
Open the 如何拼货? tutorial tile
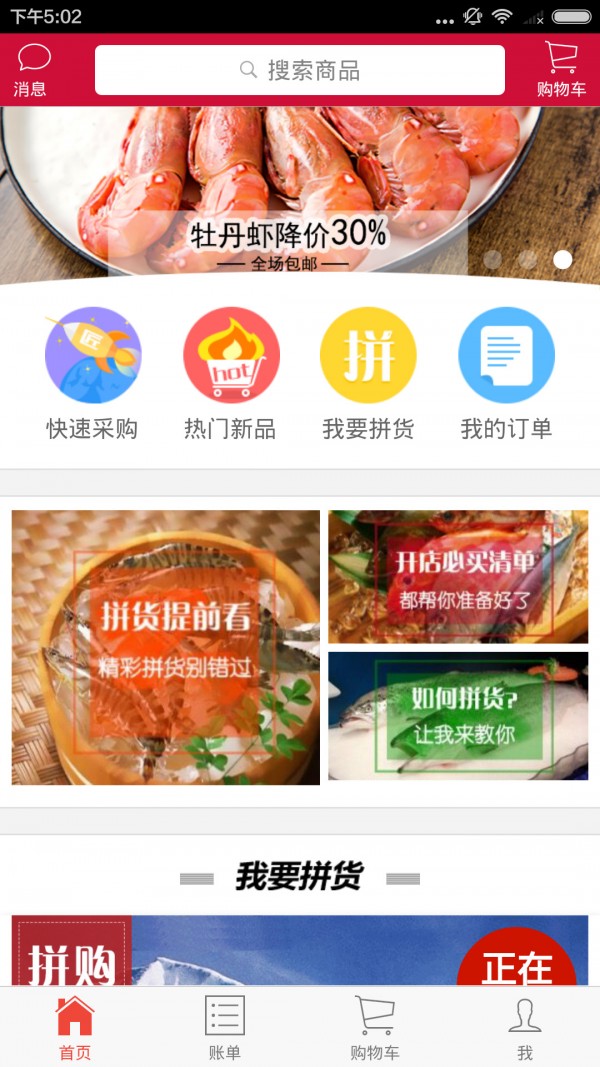pyautogui.click(x=458, y=716)
